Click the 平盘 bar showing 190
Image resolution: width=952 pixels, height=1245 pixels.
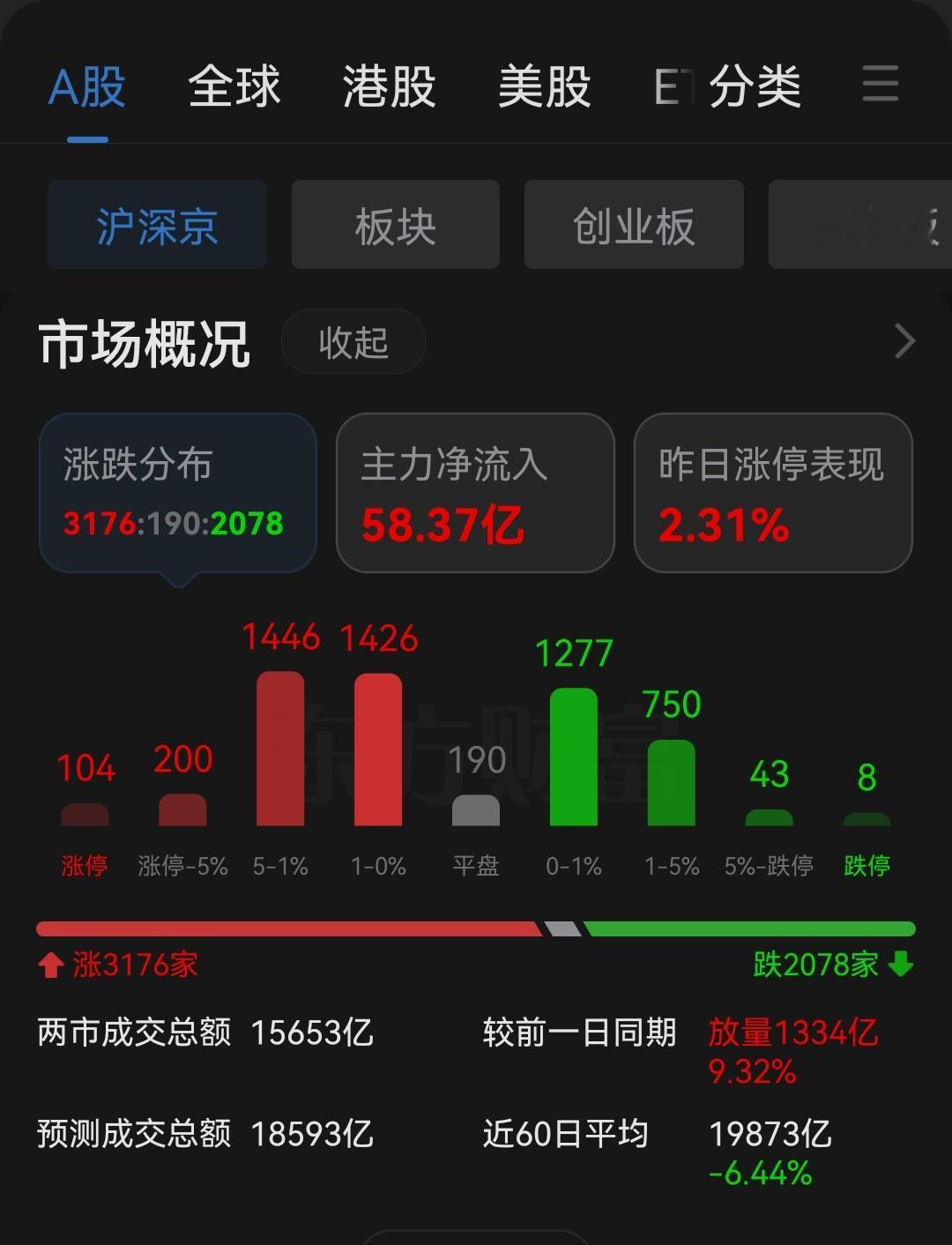tap(476, 811)
